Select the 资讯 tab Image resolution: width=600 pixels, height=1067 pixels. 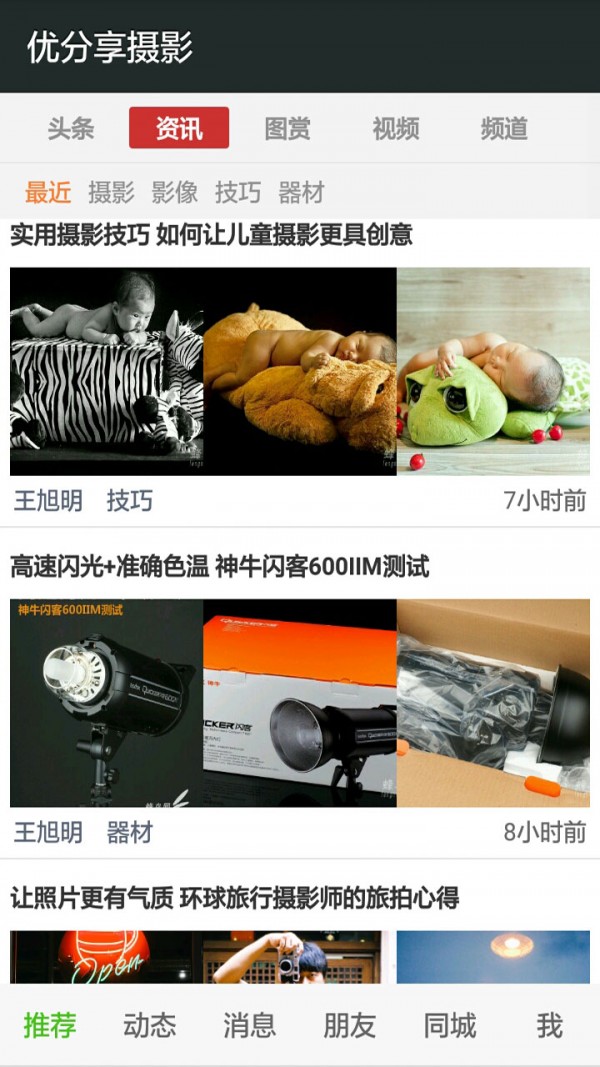click(x=179, y=129)
